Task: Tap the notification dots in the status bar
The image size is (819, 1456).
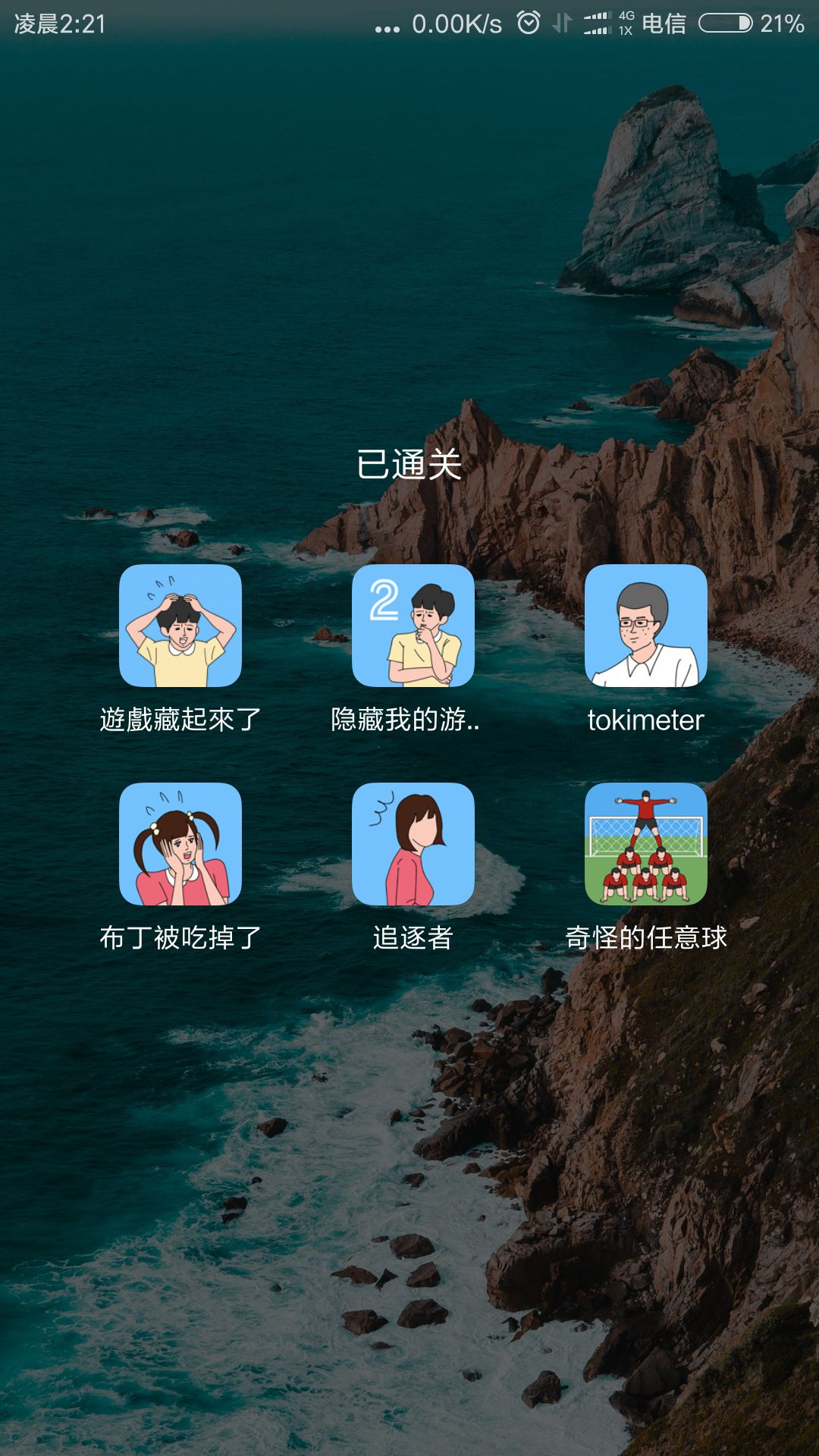Action: (388, 24)
